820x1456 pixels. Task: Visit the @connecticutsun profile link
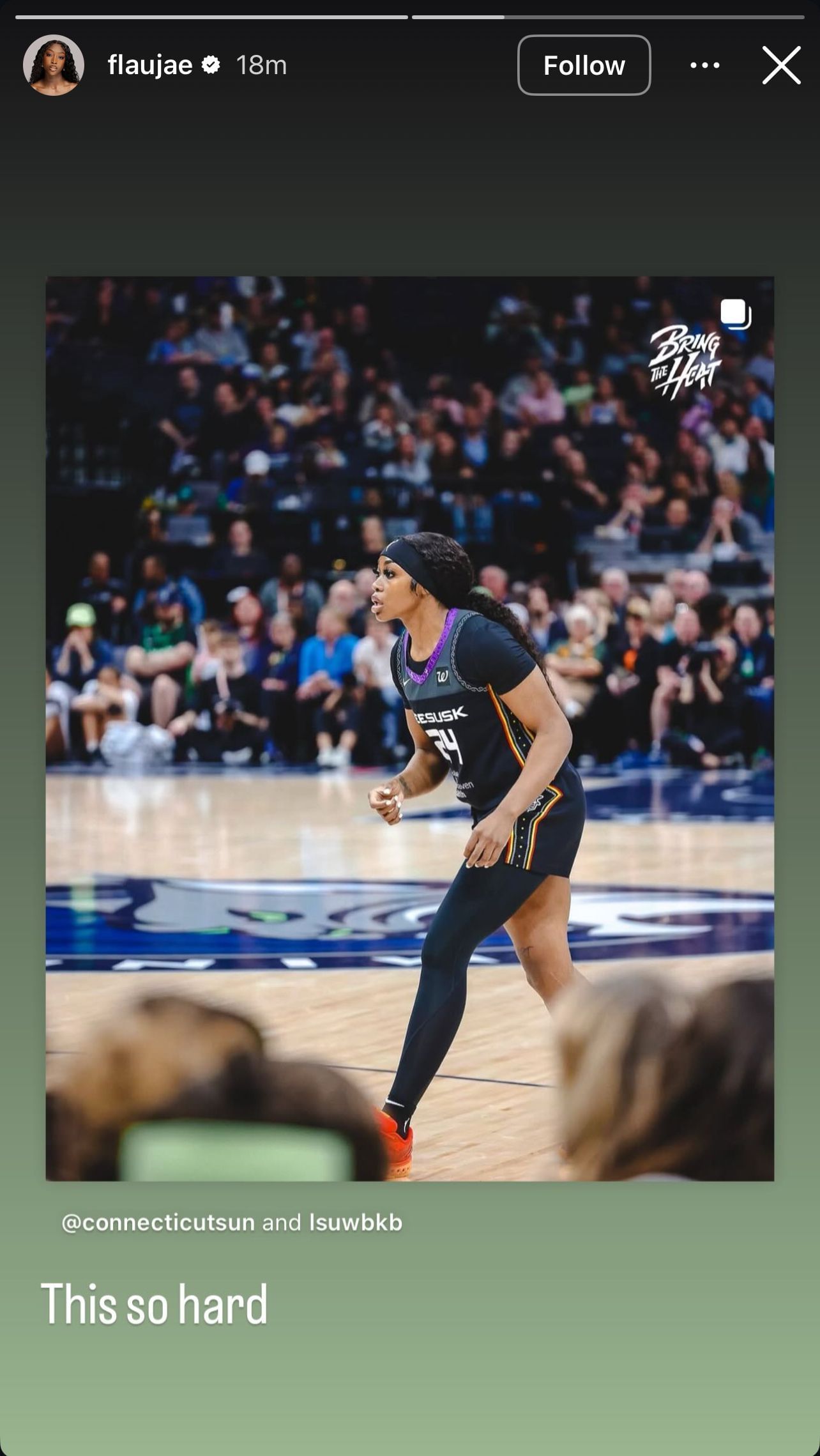pyautogui.click(x=158, y=1222)
